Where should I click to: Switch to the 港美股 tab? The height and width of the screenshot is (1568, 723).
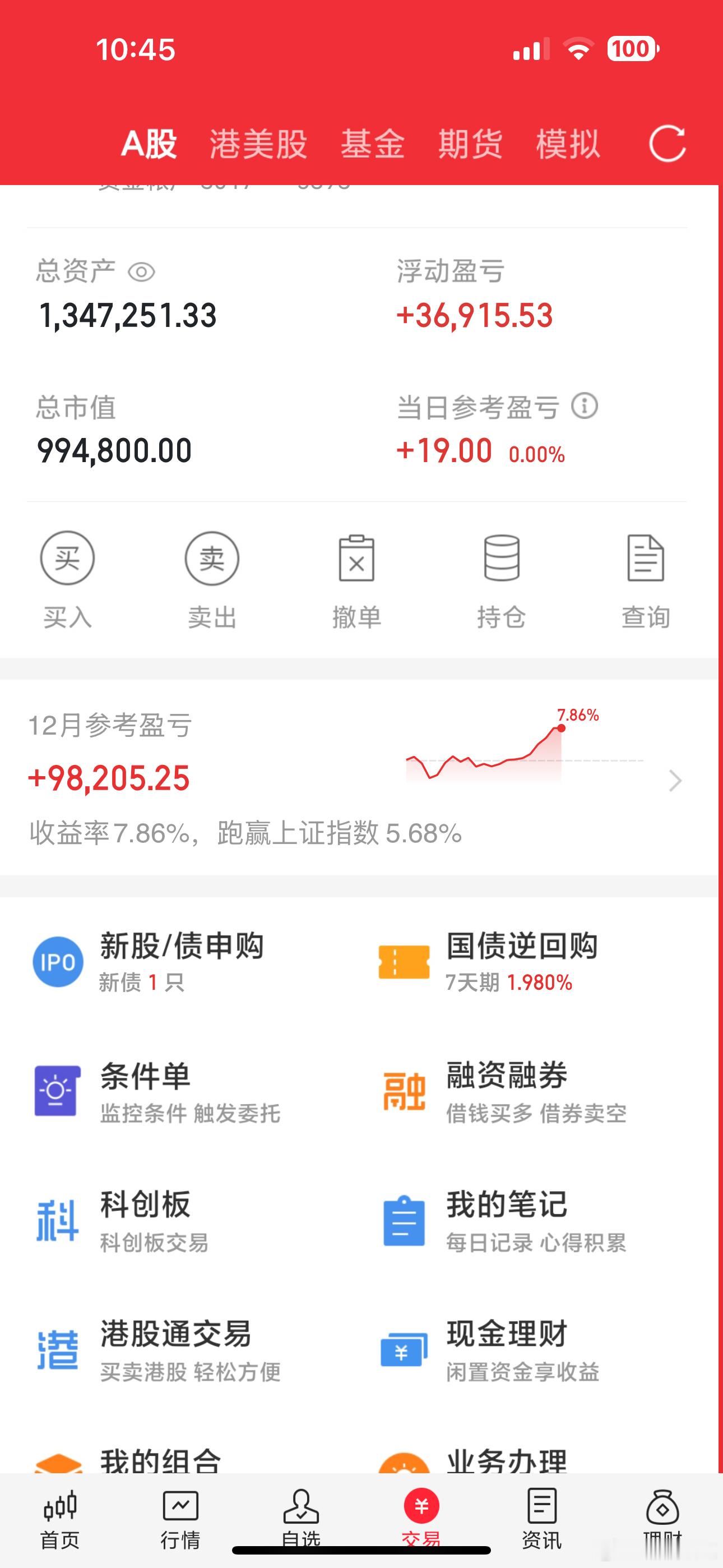click(258, 144)
